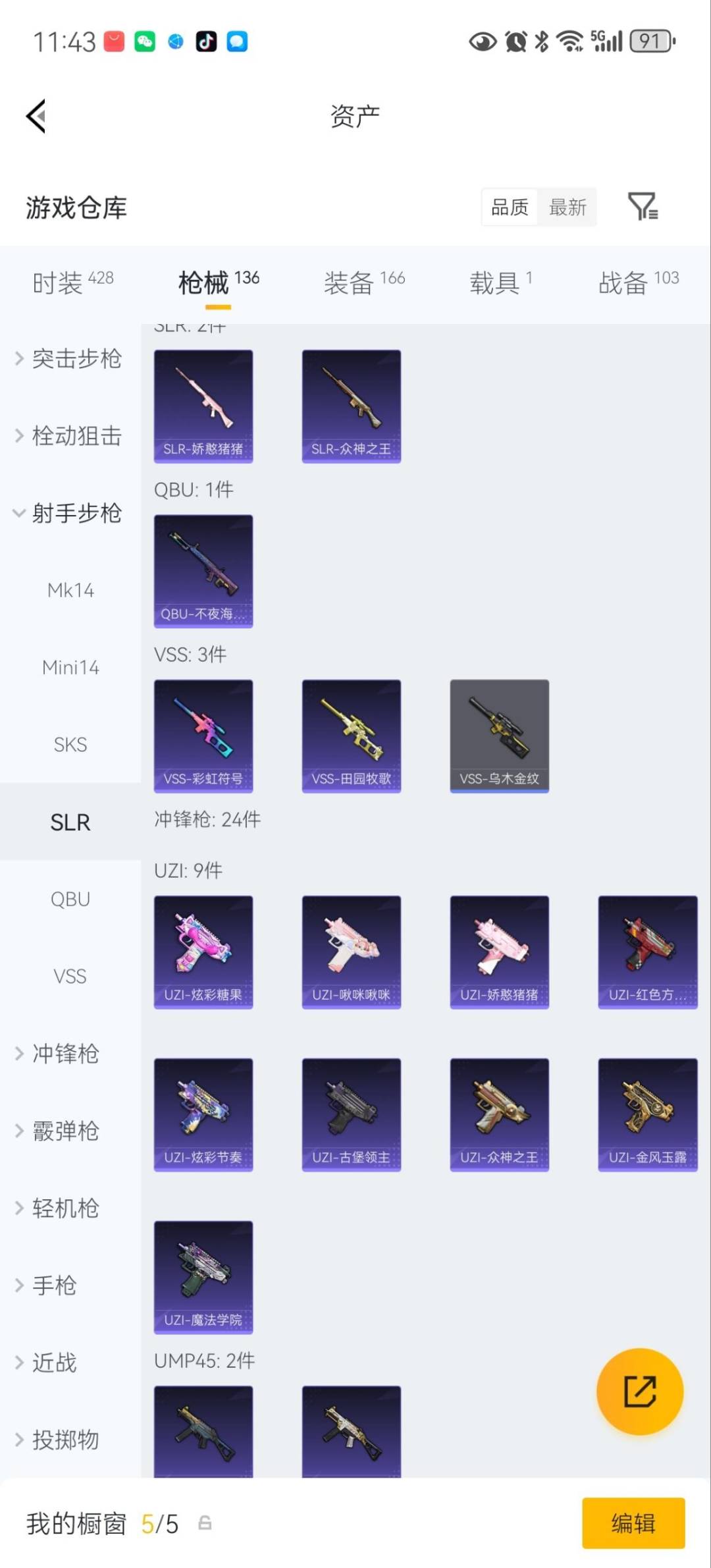Tap the alarm clock status bar icon
This screenshot has height=1568, width=711.
point(516,42)
